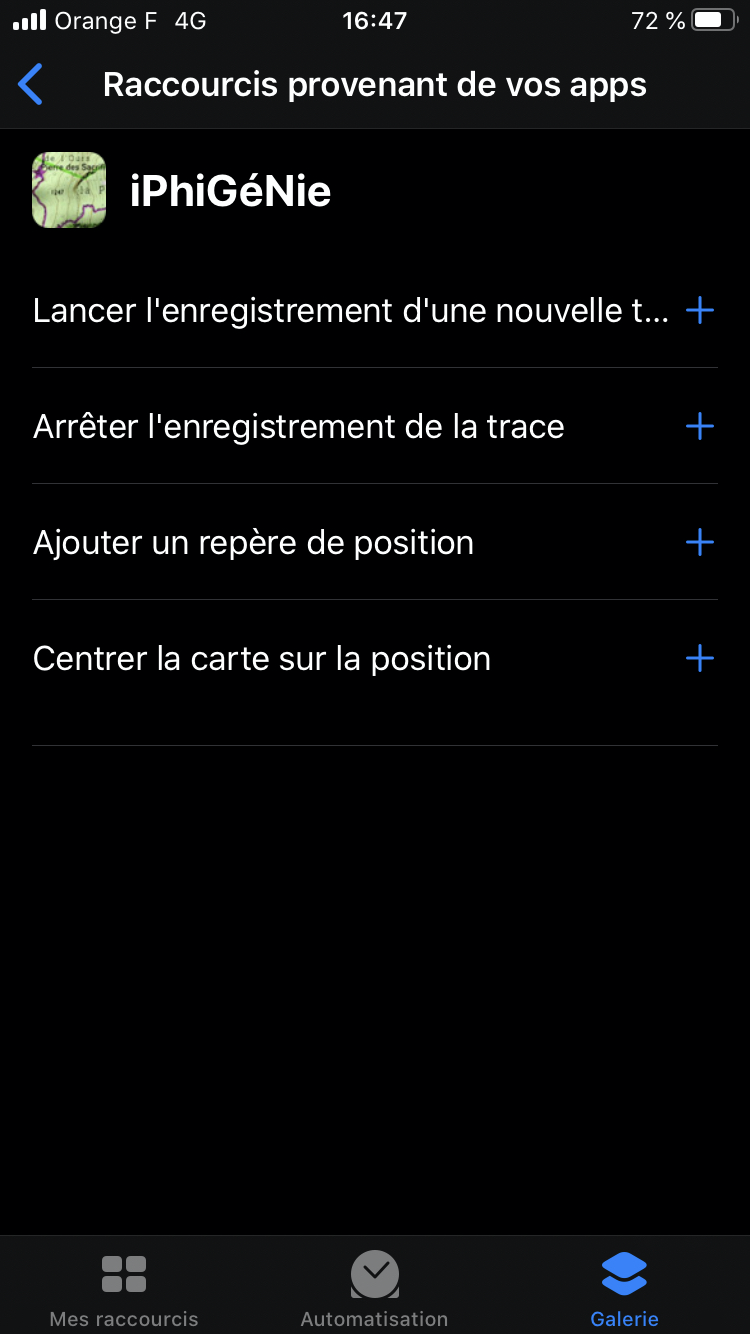Open the Automatisation tab
The height and width of the screenshot is (1334, 750).
point(374,1289)
